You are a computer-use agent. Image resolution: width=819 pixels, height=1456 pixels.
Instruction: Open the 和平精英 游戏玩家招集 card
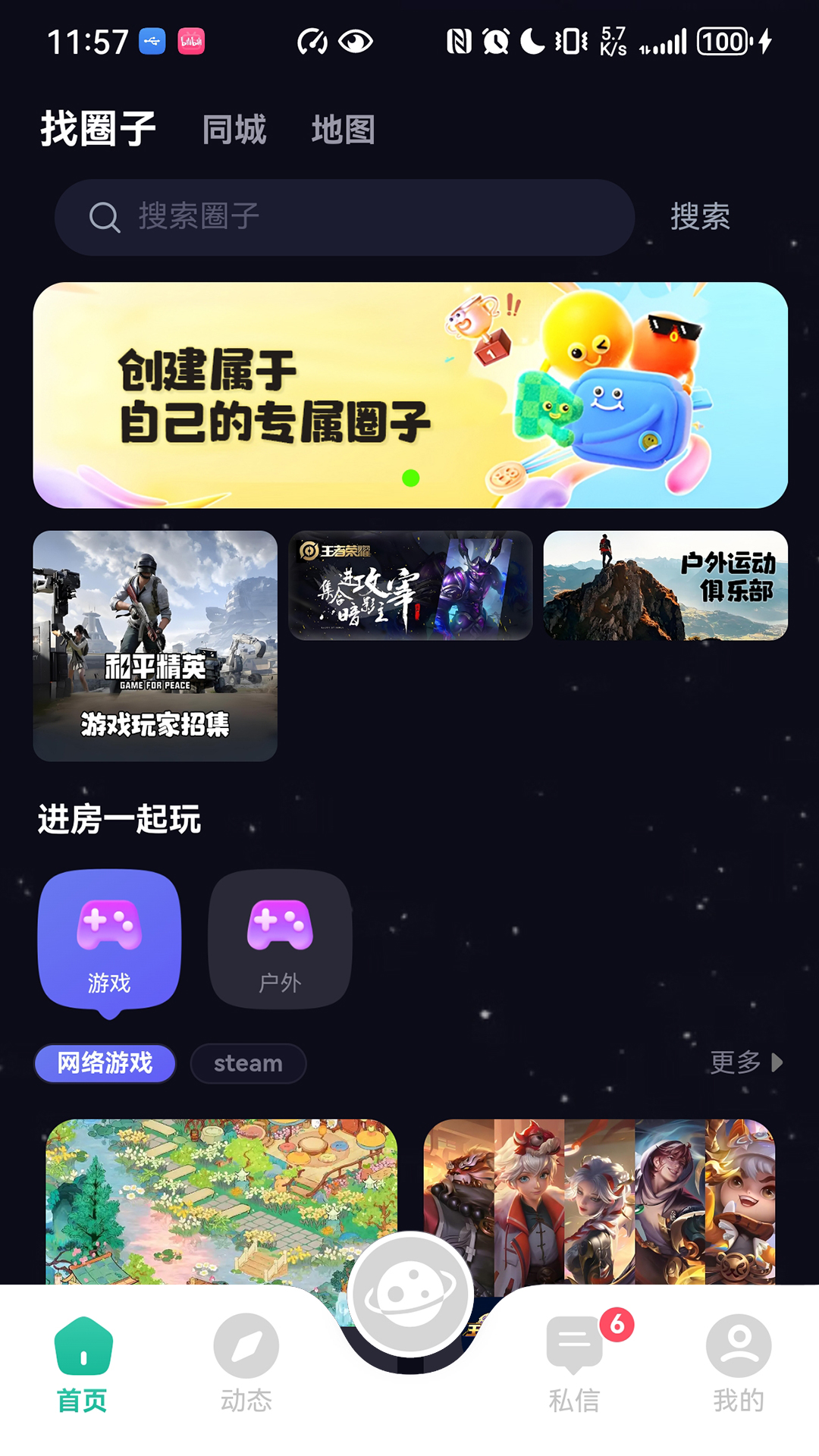[155, 646]
